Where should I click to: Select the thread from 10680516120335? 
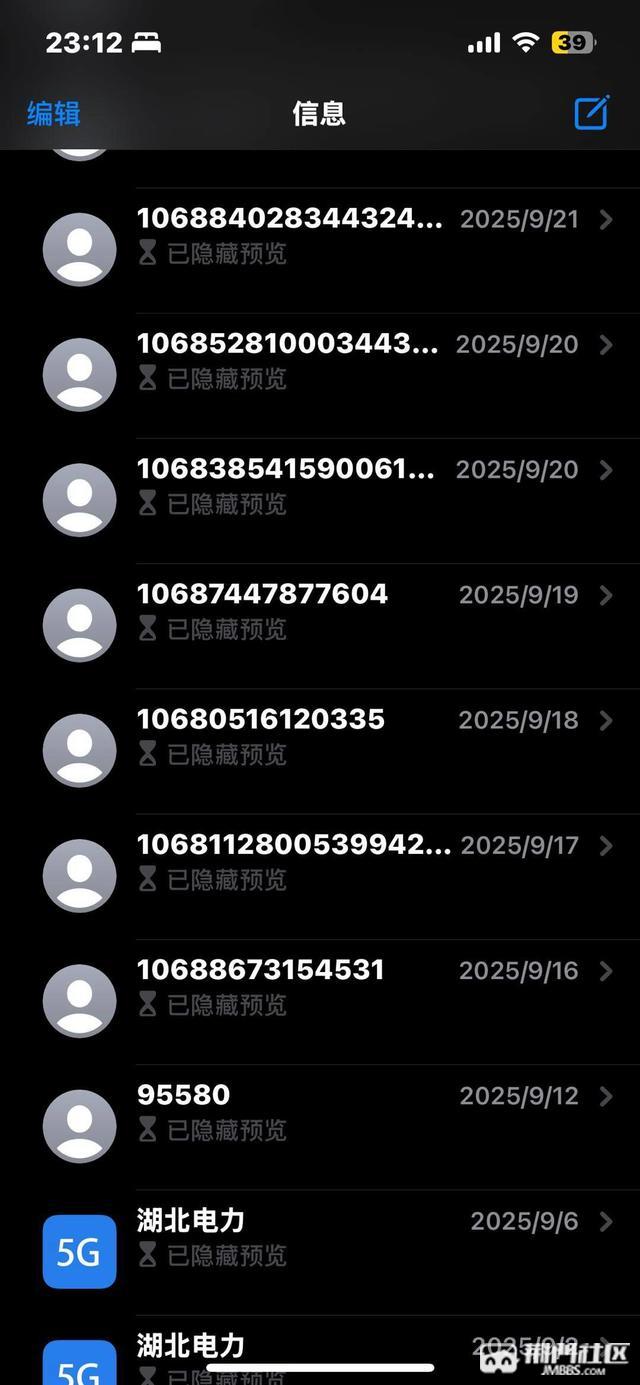click(360, 736)
